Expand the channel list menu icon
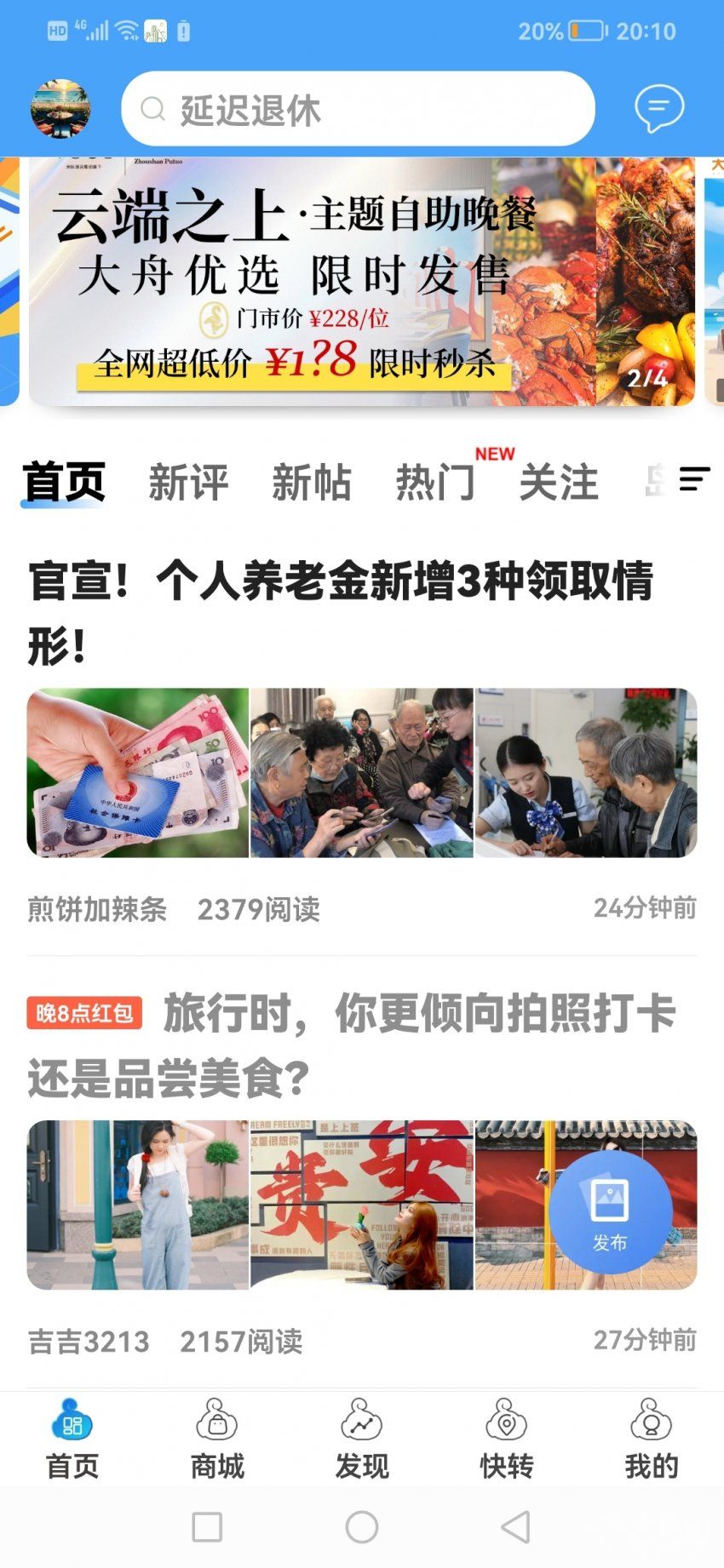 [x=694, y=479]
